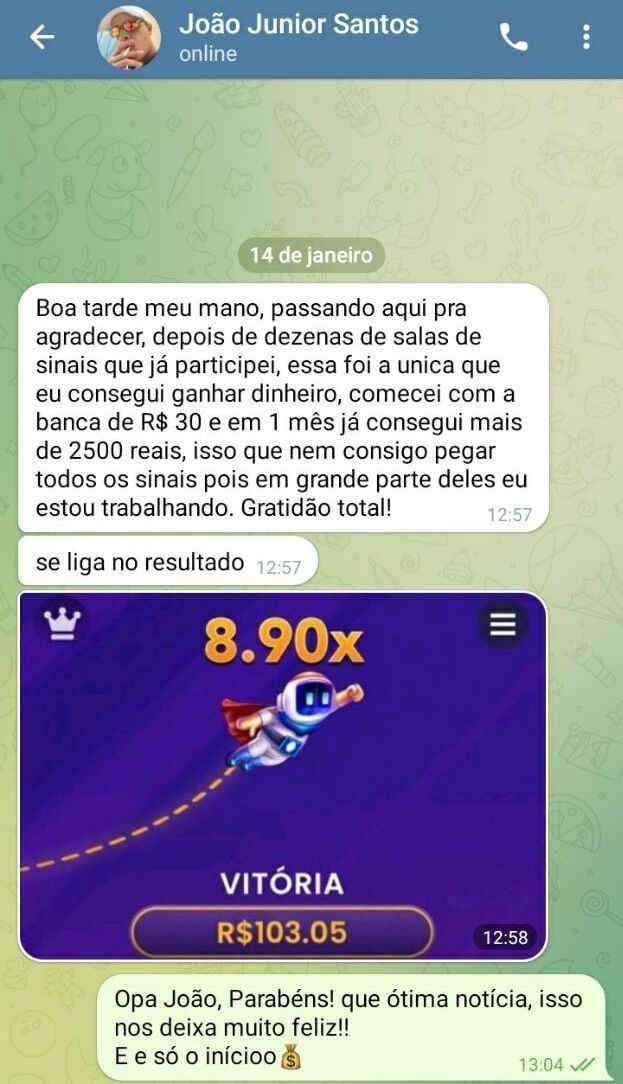Call João Junior Santos
The image size is (623, 1084).
coord(513,37)
